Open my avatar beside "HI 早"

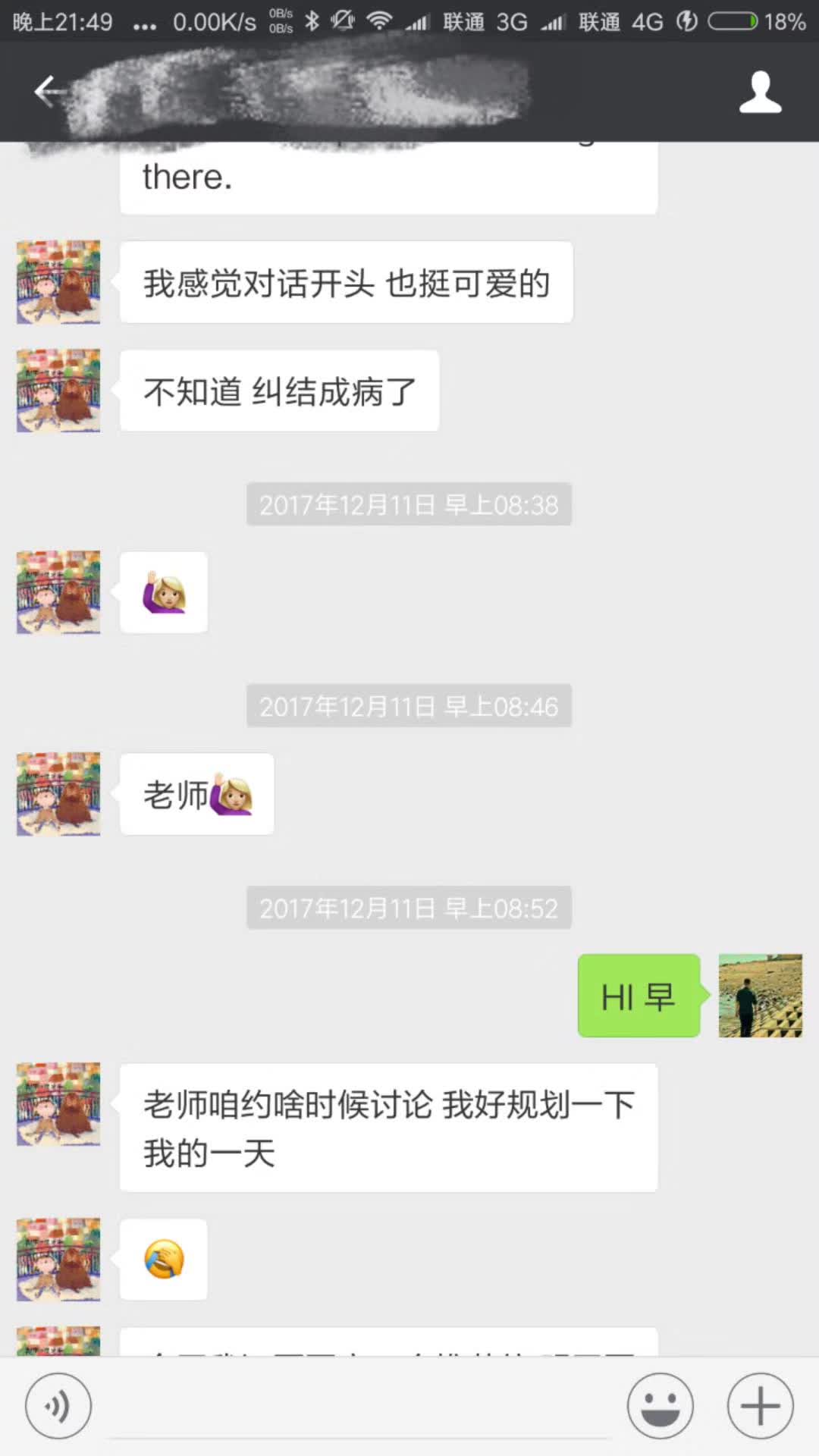coord(760,996)
